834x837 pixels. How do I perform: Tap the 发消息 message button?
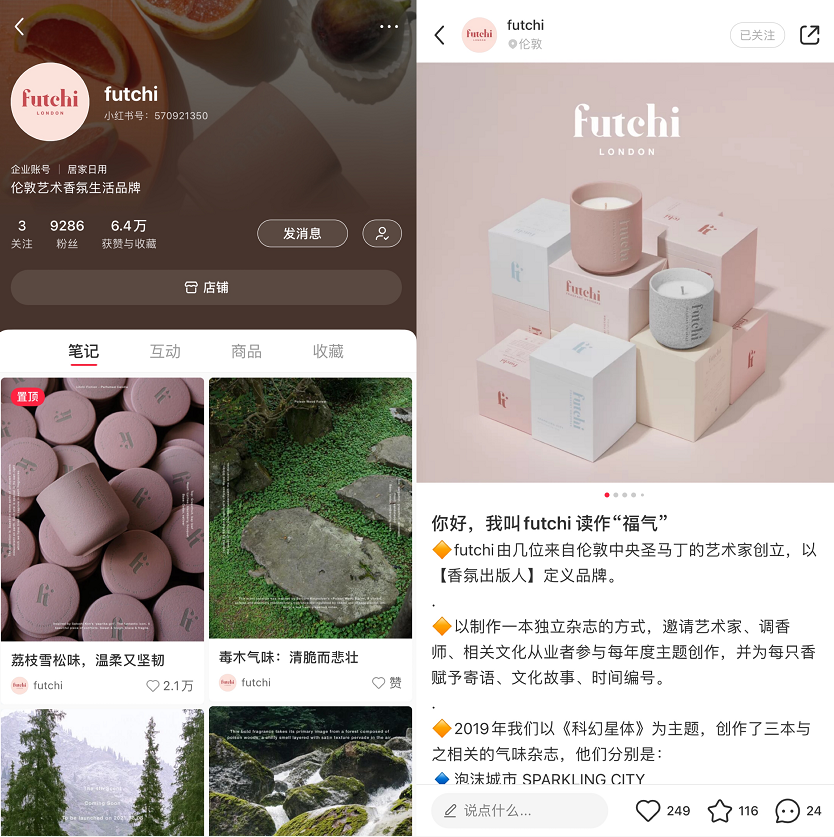(x=302, y=233)
